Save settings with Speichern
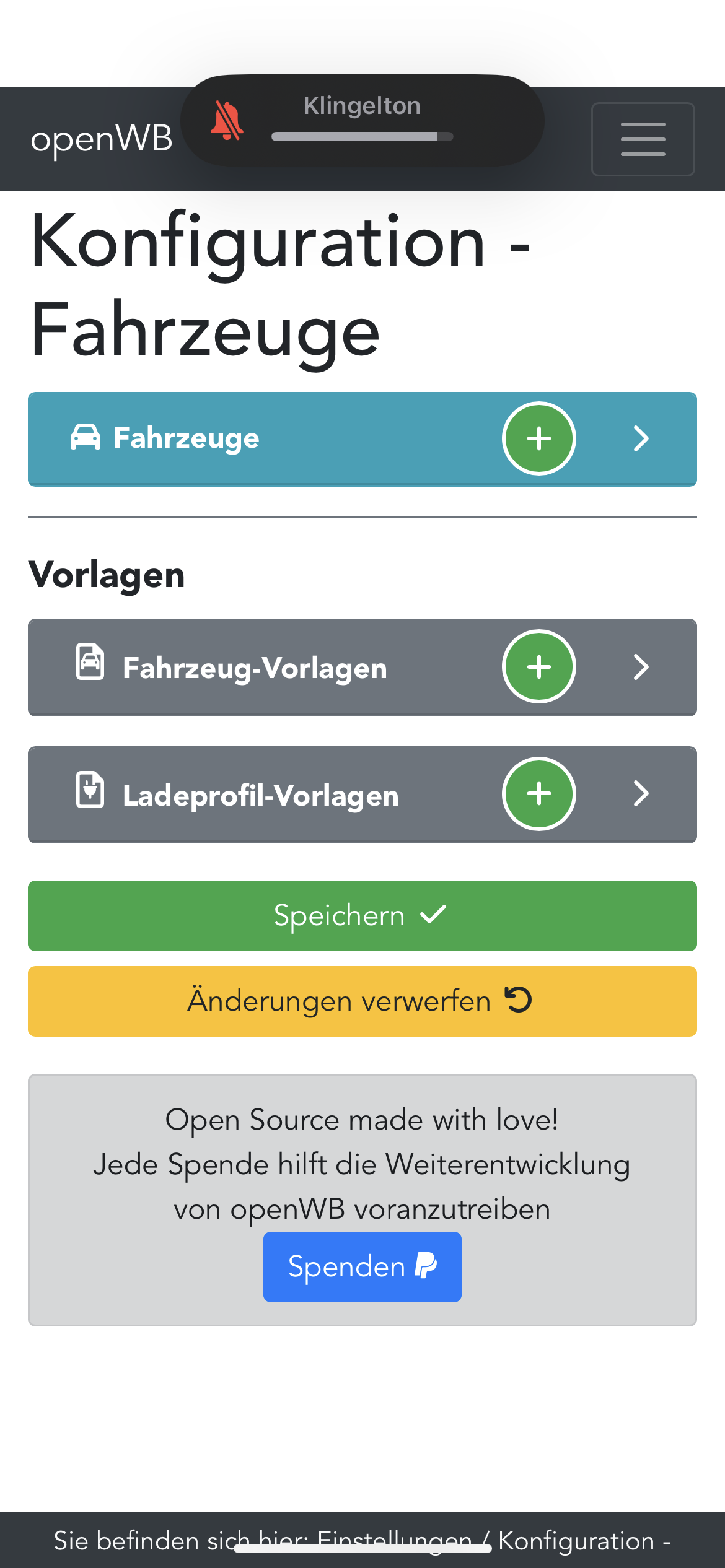The image size is (725, 1568). [x=362, y=915]
